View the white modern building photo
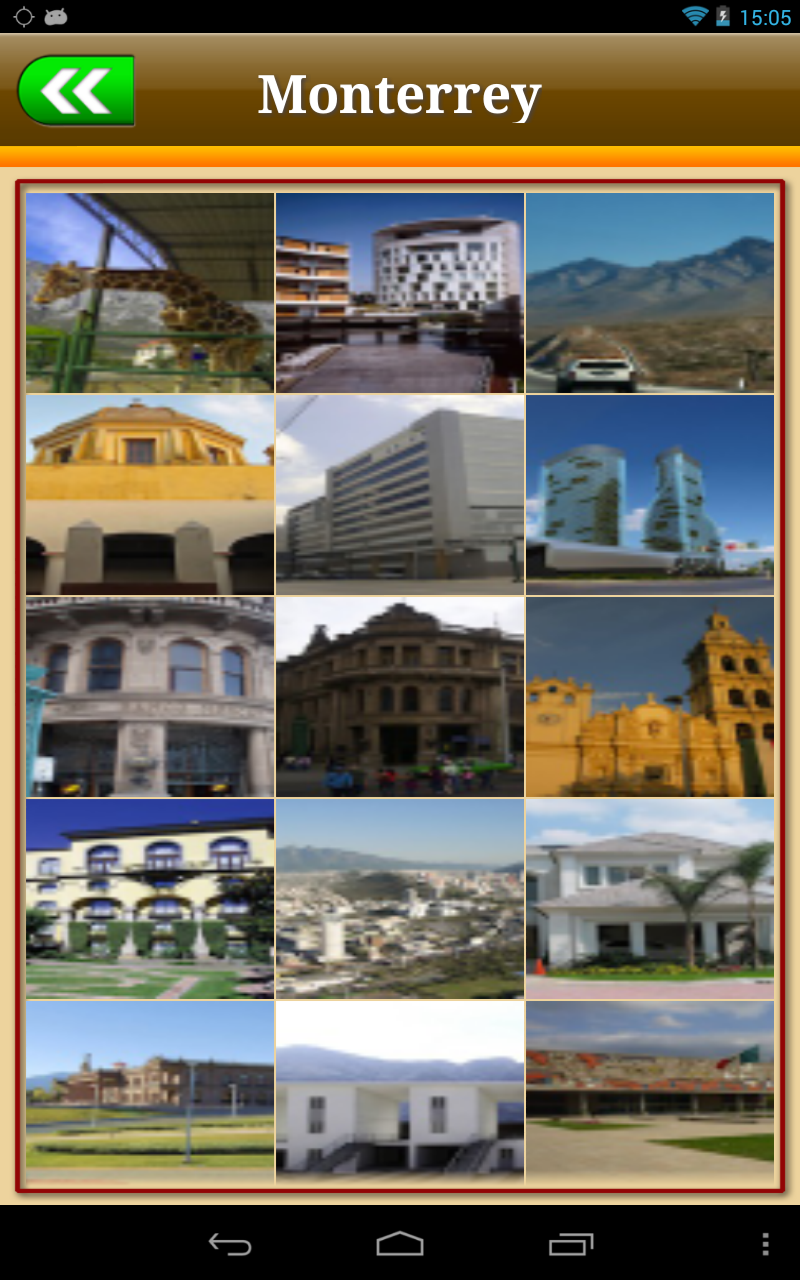 point(400,293)
